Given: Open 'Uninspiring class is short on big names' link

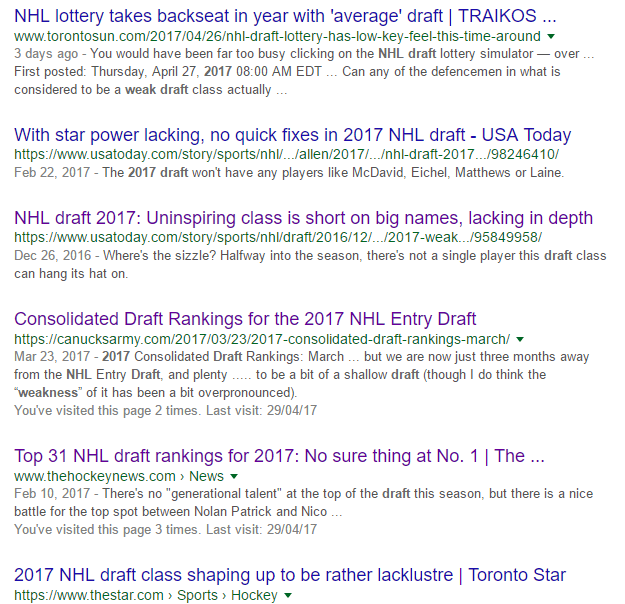Looking at the screenshot, I should 303,217.
